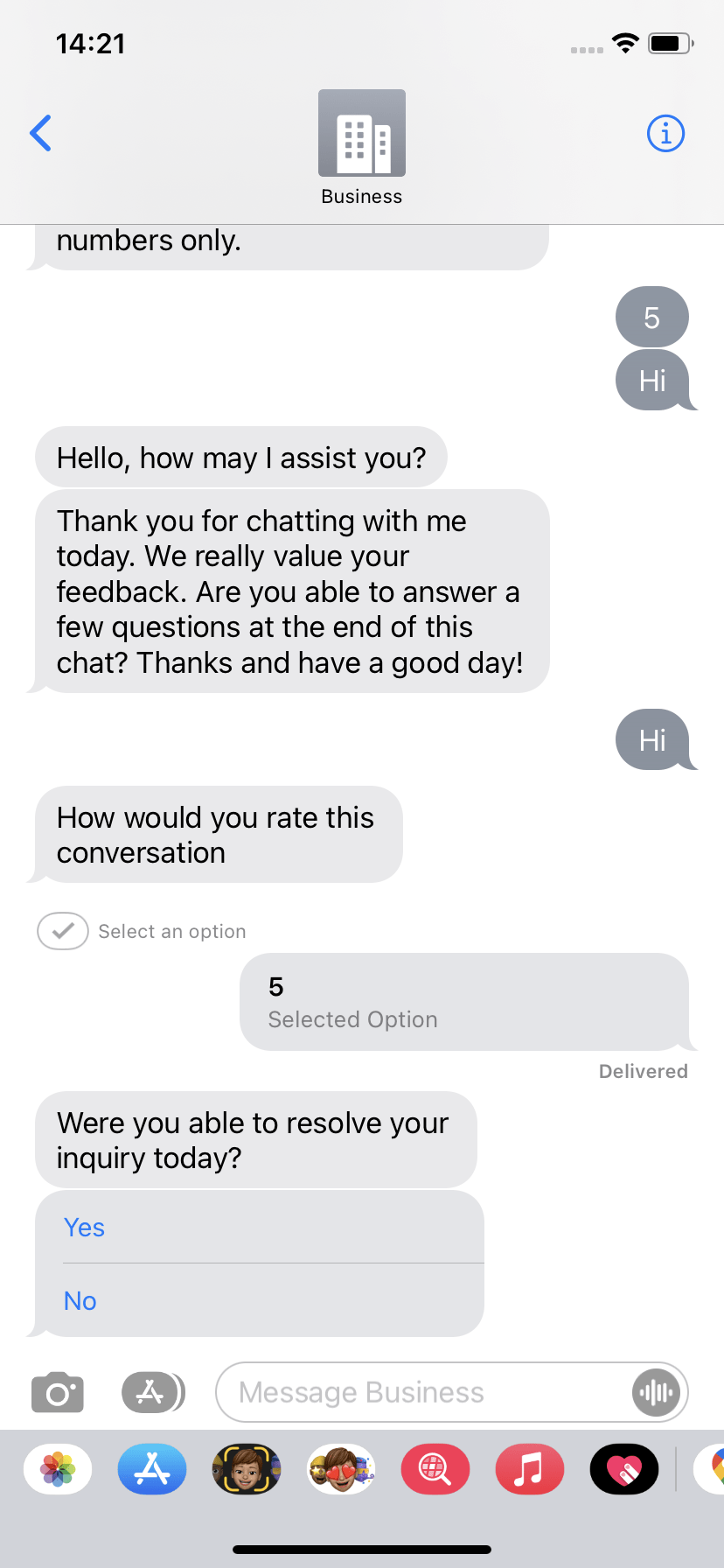Open the Select an option picker
The image size is (724, 1568).
point(142,931)
